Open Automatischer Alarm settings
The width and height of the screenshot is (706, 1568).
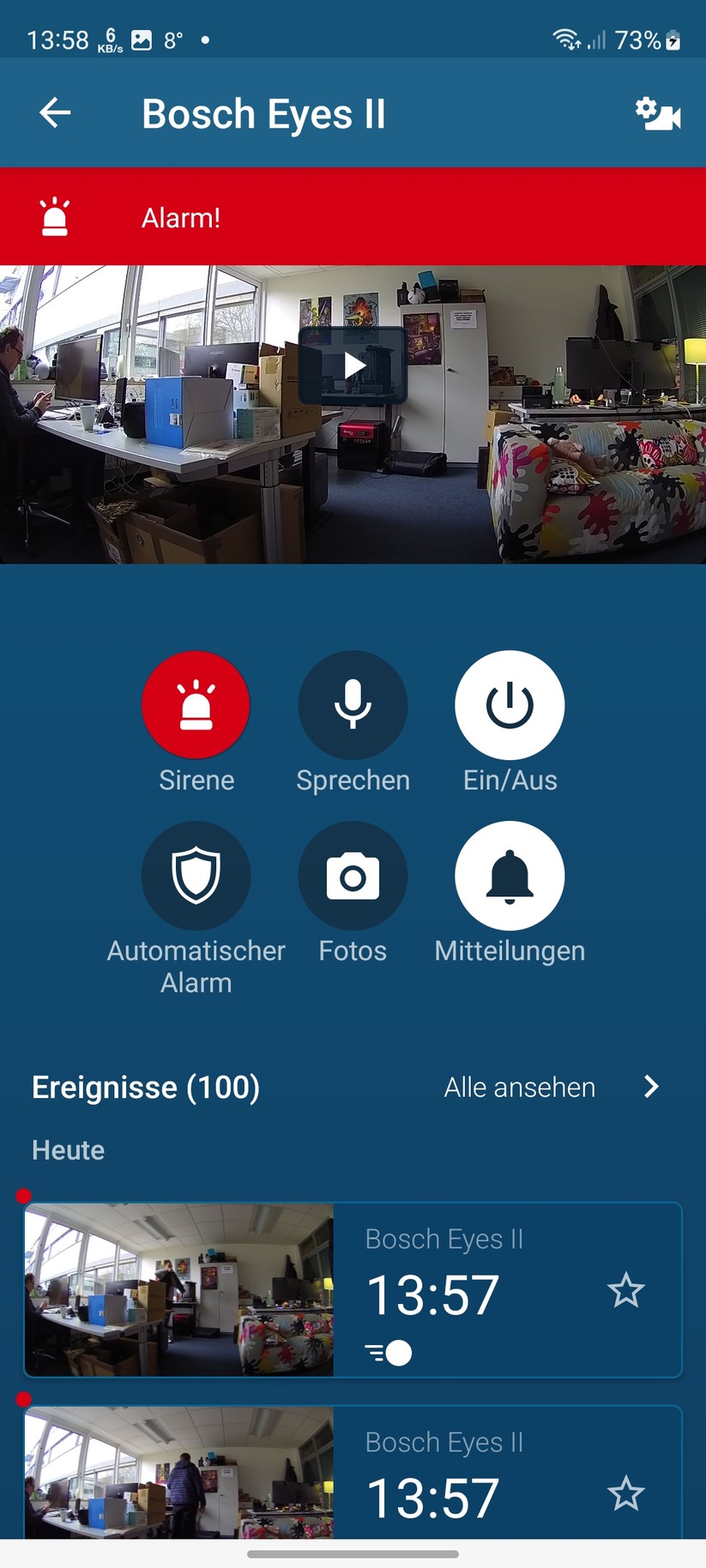point(196,874)
